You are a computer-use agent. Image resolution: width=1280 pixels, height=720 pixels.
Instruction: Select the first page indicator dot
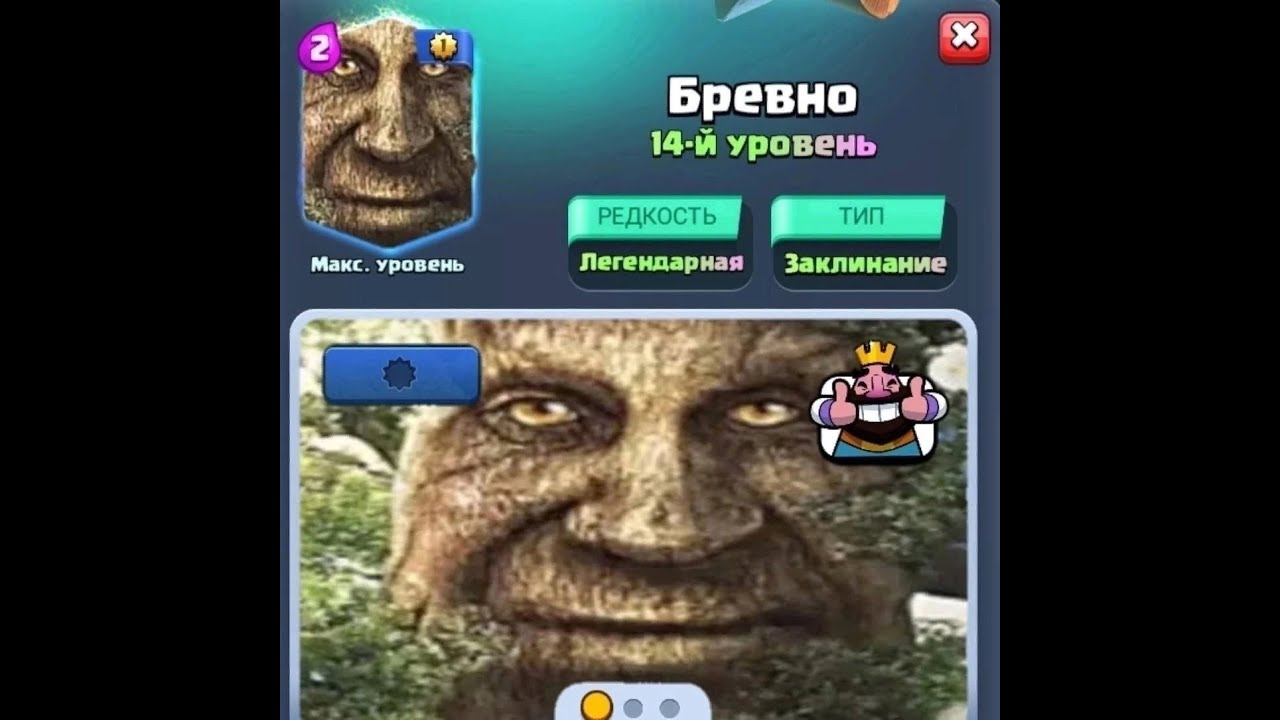597,706
